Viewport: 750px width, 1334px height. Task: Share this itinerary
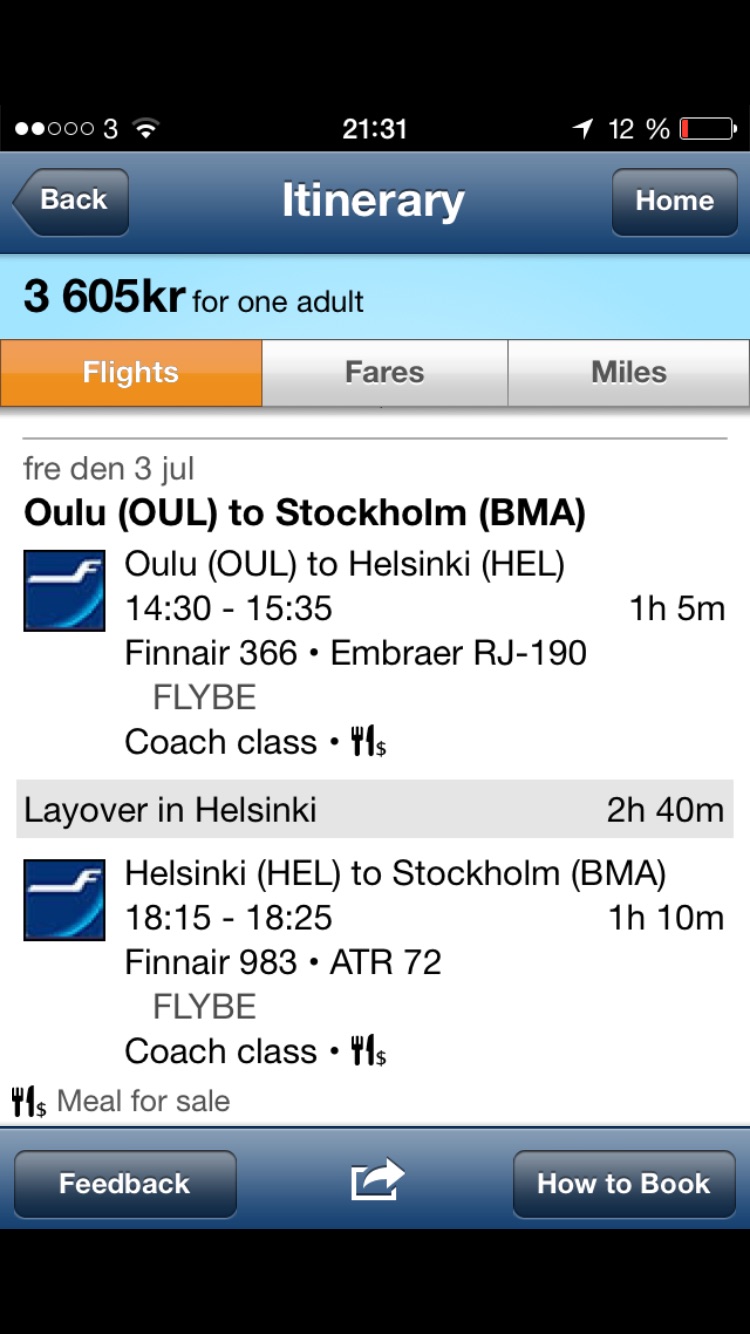pyautogui.click(x=377, y=1181)
